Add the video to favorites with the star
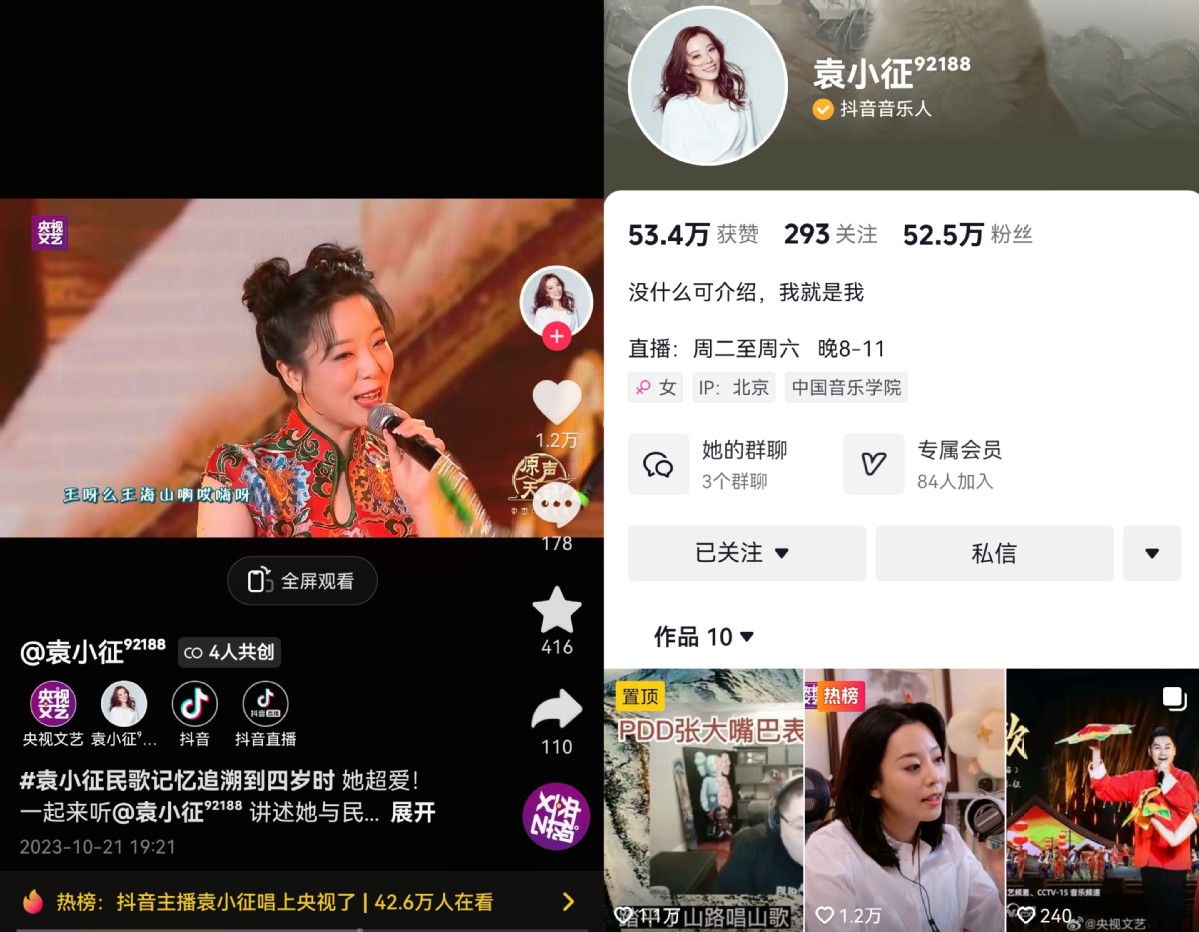 tap(556, 610)
